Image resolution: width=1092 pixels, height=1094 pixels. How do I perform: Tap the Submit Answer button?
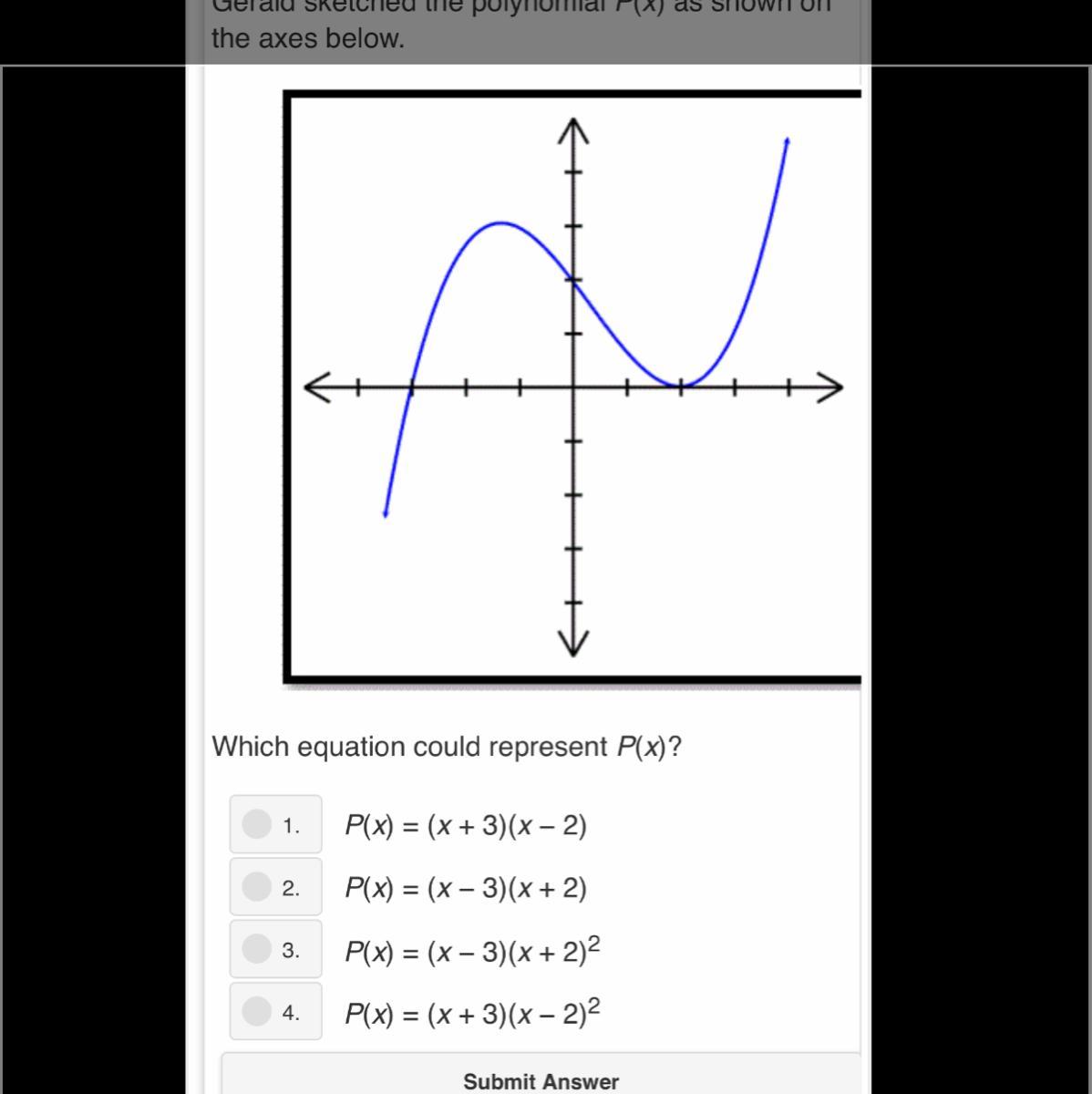(541, 1080)
